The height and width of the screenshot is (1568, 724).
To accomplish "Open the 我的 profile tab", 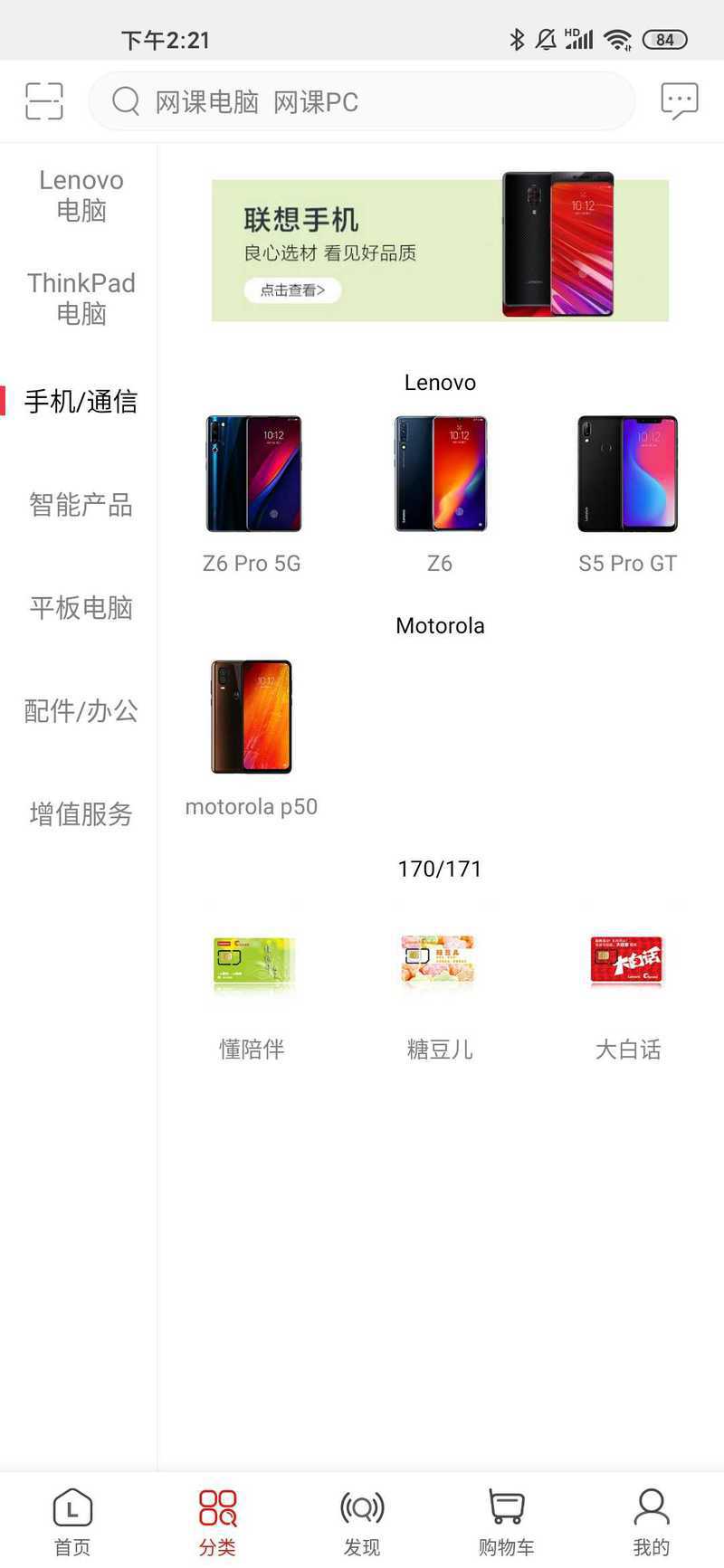I will coord(652,1521).
